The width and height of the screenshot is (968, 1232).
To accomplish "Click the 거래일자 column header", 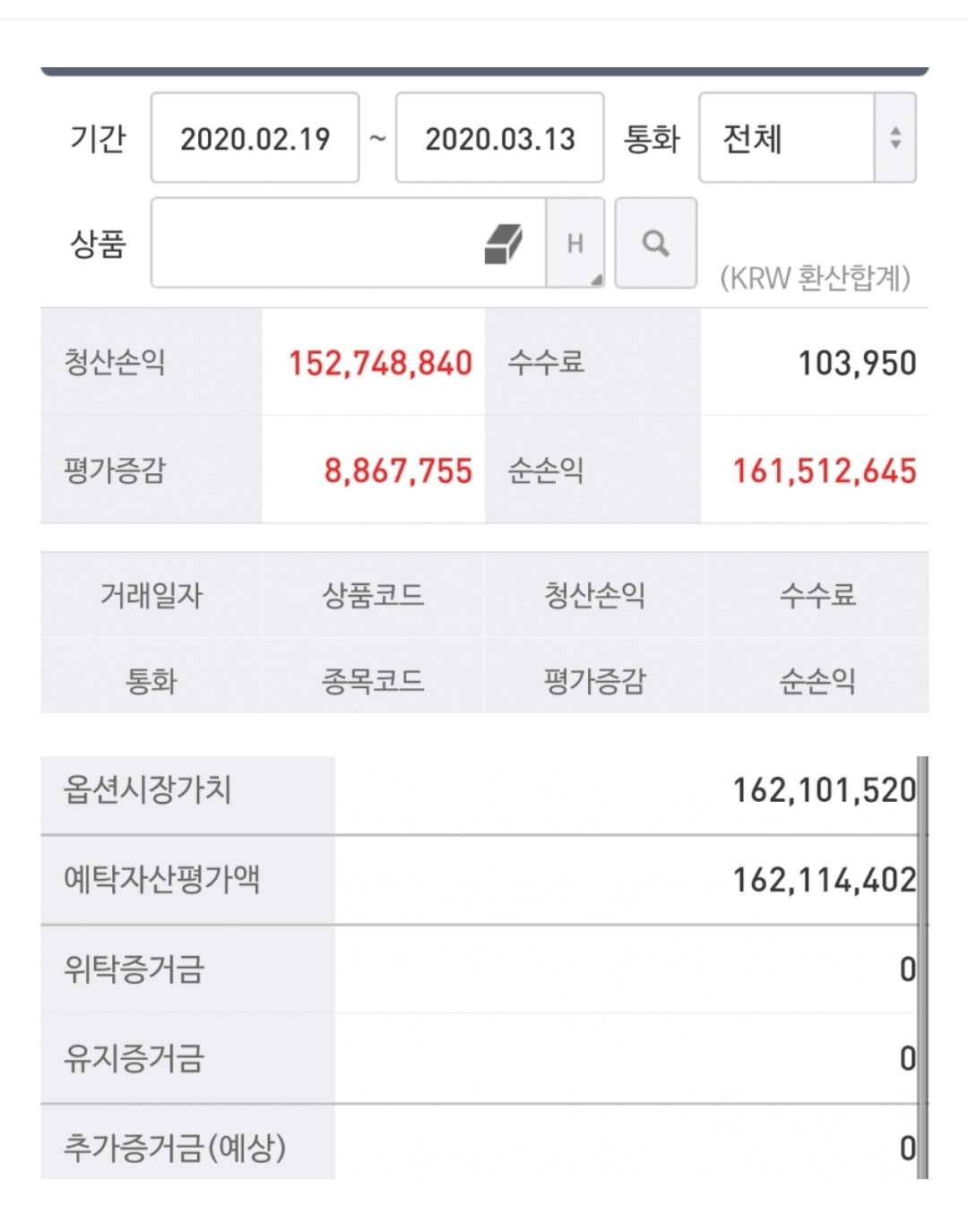I will click(151, 594).
